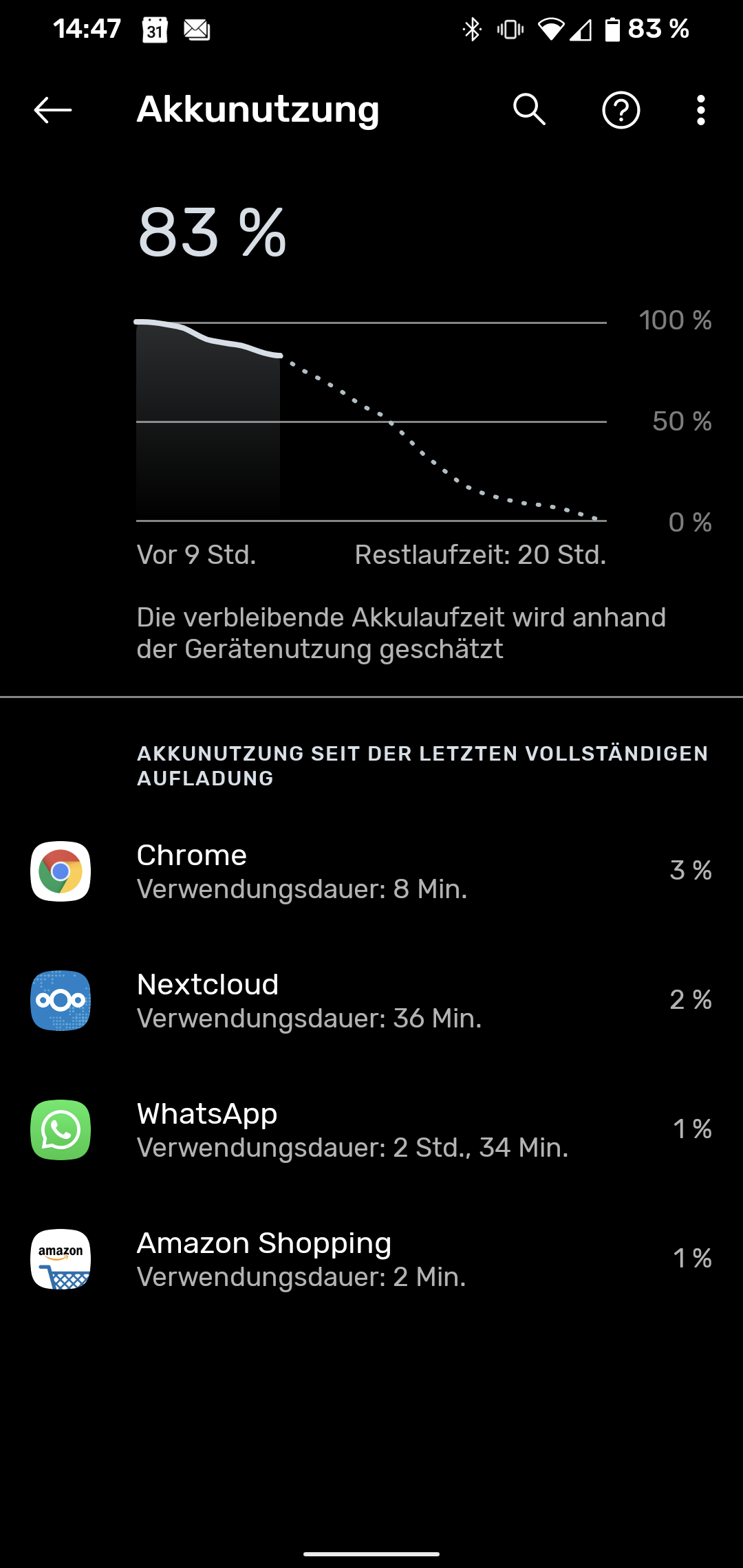The width and height of the screenshot is (743, 1568).
Task: Select the Bluetooth status icon
Action: pyautogui.click(x=472, y=29)
